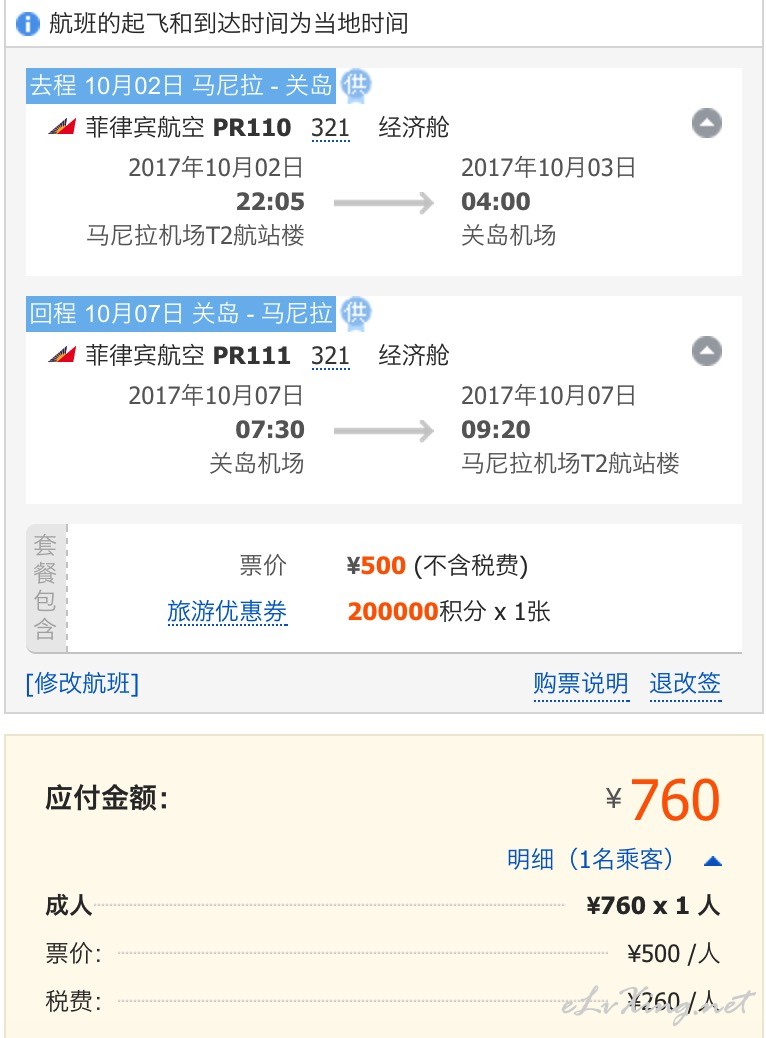
Task: Collapse the return PR111 flight details
Action: click(706, 352)
